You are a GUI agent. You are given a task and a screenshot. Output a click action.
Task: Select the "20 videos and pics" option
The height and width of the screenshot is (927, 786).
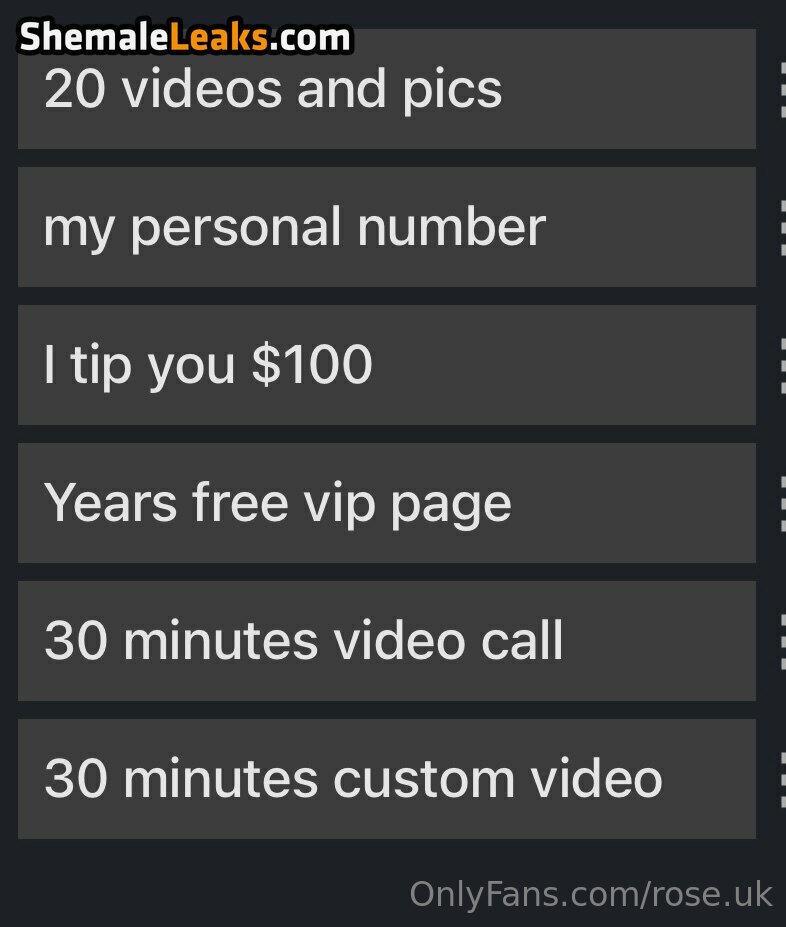point(386,90)
